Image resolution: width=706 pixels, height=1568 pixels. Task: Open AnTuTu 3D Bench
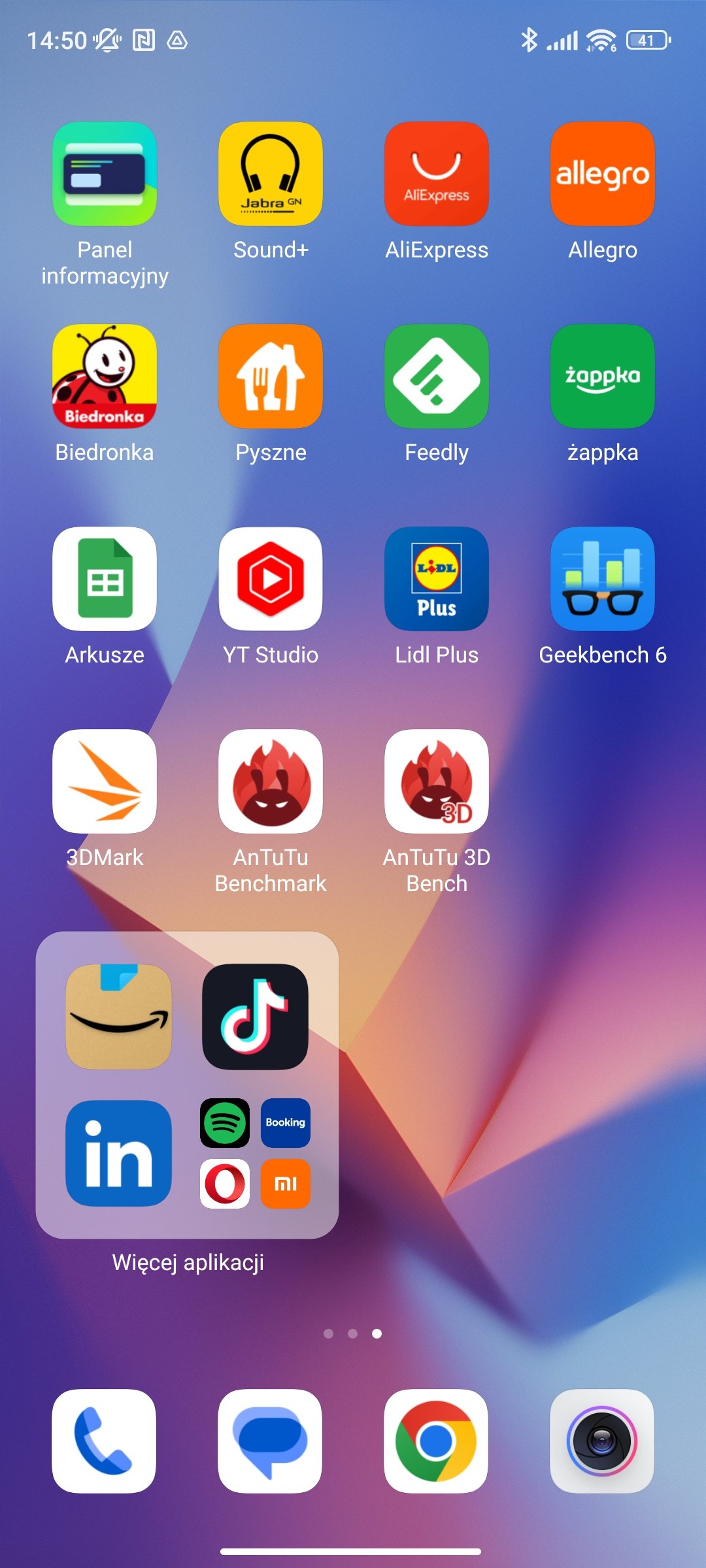tap(437, 781)
